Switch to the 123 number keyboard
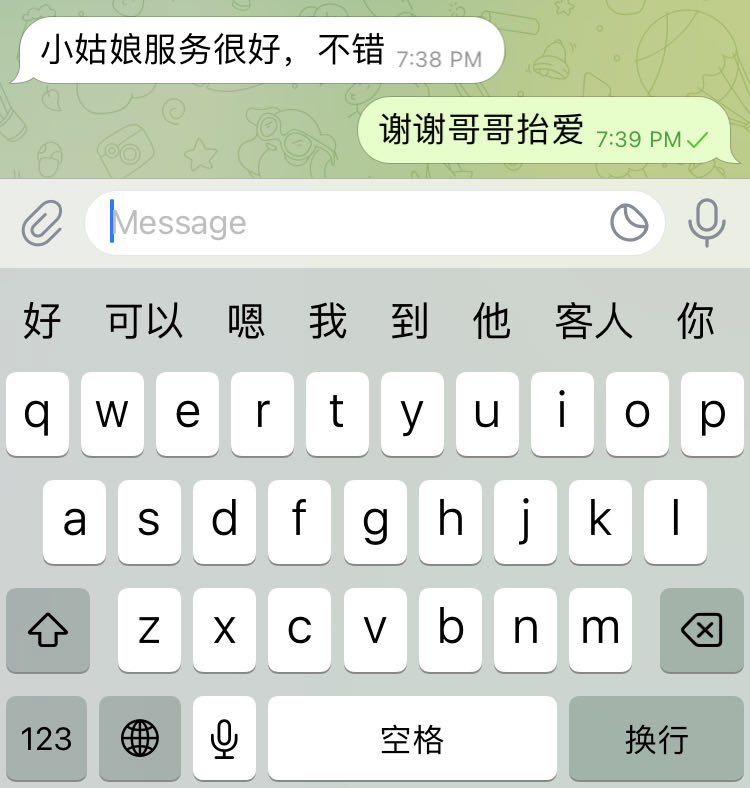The width and height of the screenshot is (750, 788). point(47,739)
